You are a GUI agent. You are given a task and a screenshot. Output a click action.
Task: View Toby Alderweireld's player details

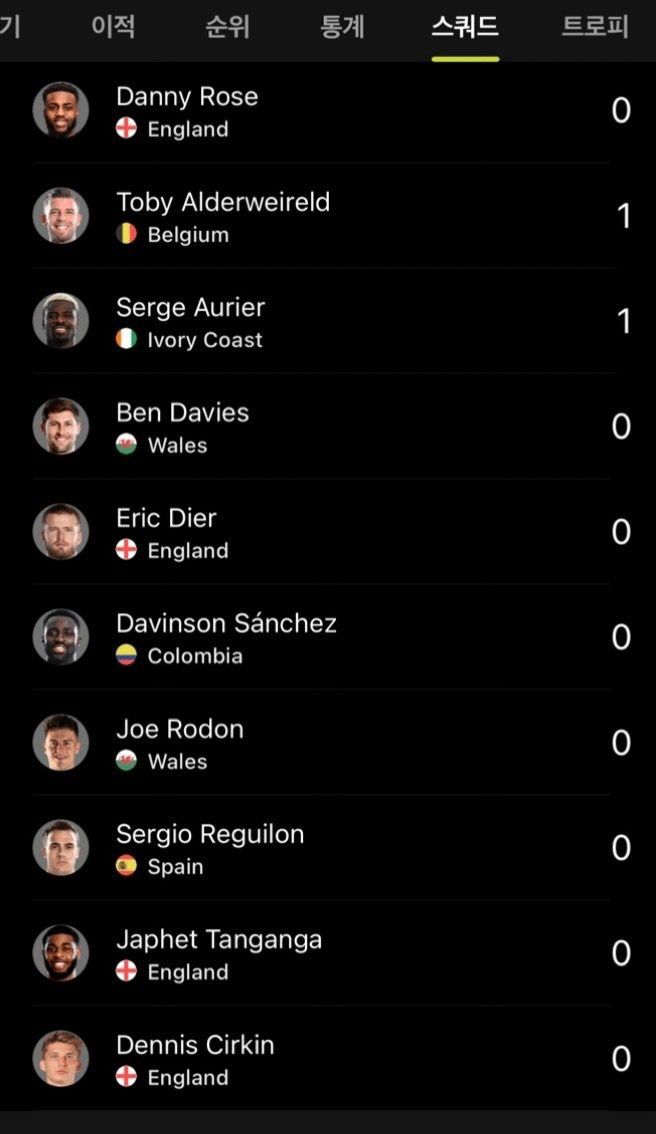(x=223, y=216)
